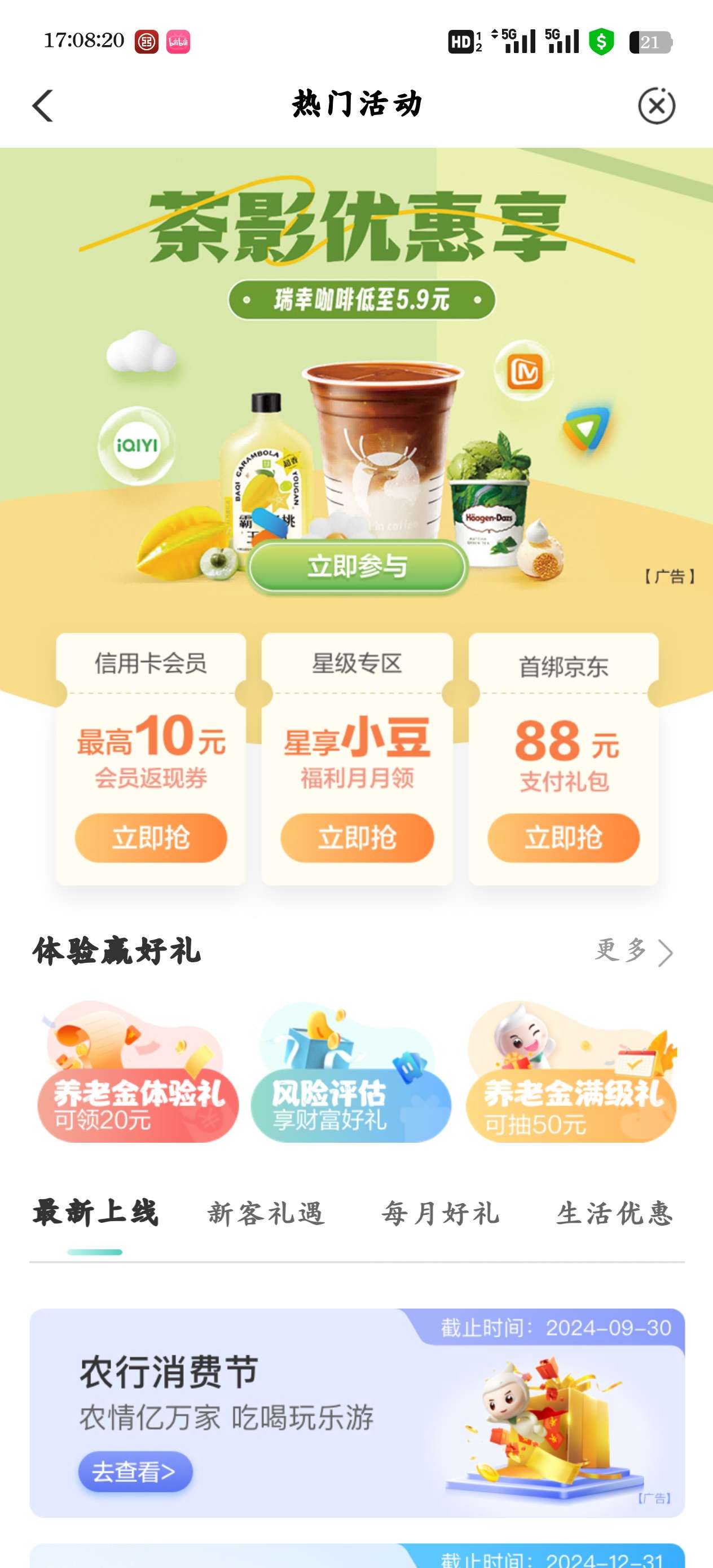Select the 最新上线 tab
Image resolution: width=713 pixels, height=1568 pixels.
(x=95, y=1213)
